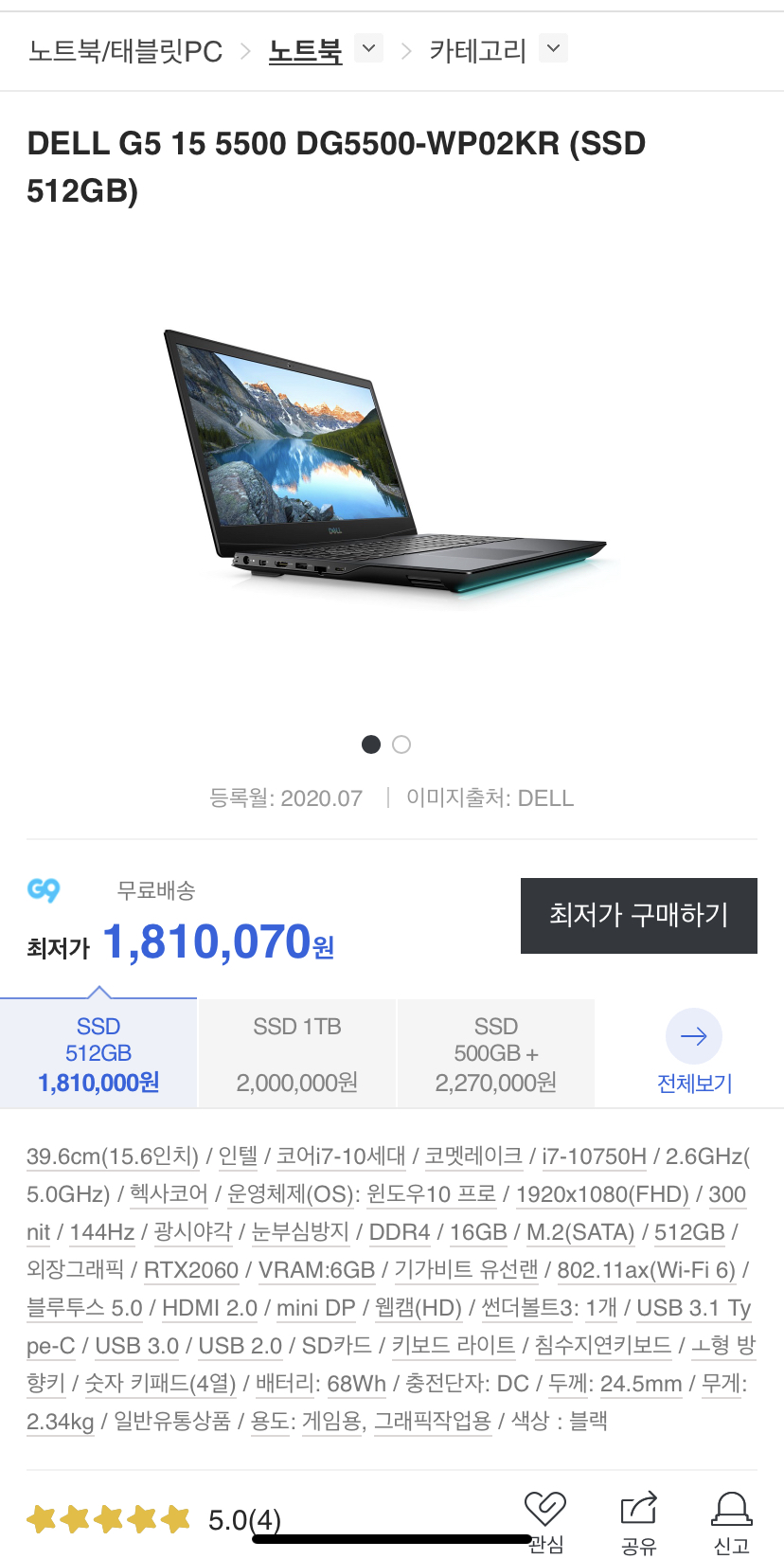Tap 최저가 구매하기 button

pyautogui.click(x=638, y=915)
